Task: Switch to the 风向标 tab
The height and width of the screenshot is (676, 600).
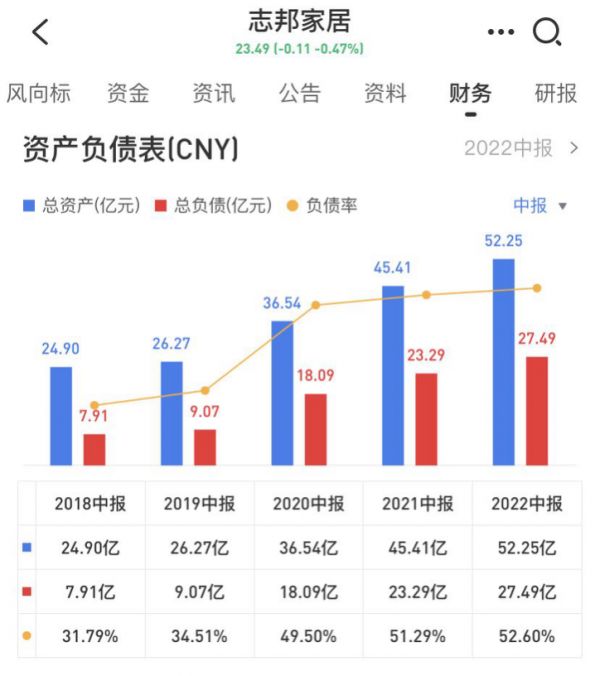Action: [38, 94]
